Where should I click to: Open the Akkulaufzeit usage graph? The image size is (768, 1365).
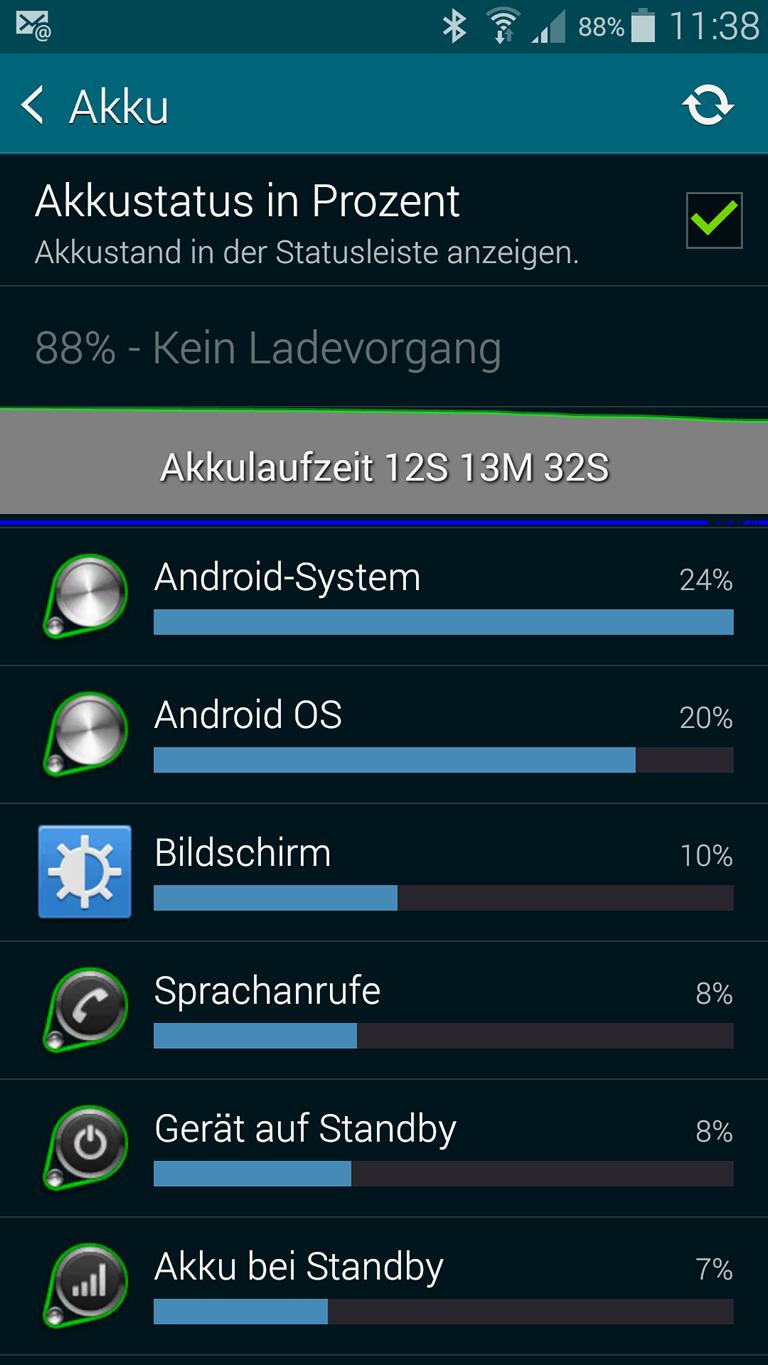[x=384, y=466]
